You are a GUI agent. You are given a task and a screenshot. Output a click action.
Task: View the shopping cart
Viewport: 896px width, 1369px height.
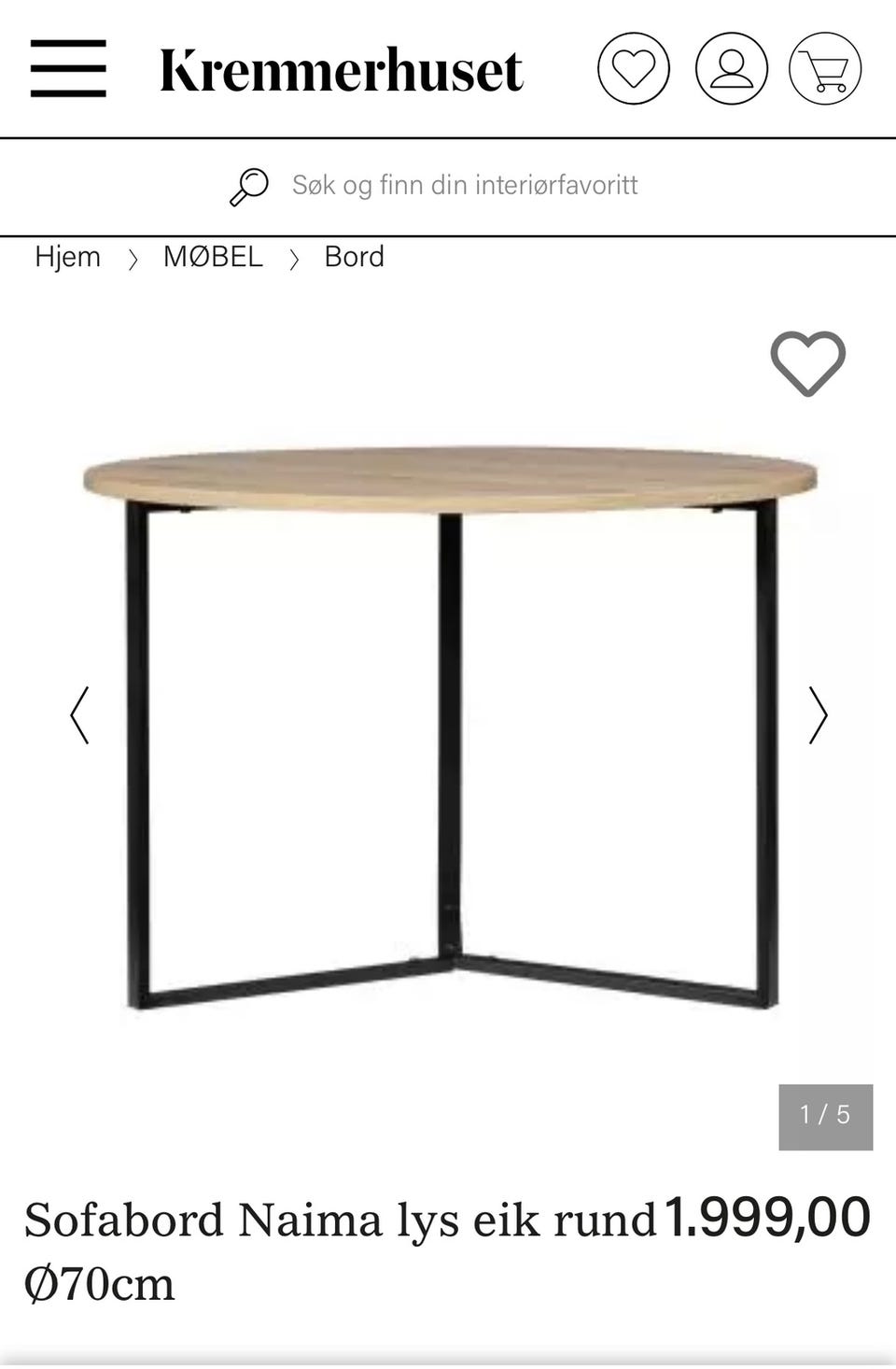pos(825,68)
